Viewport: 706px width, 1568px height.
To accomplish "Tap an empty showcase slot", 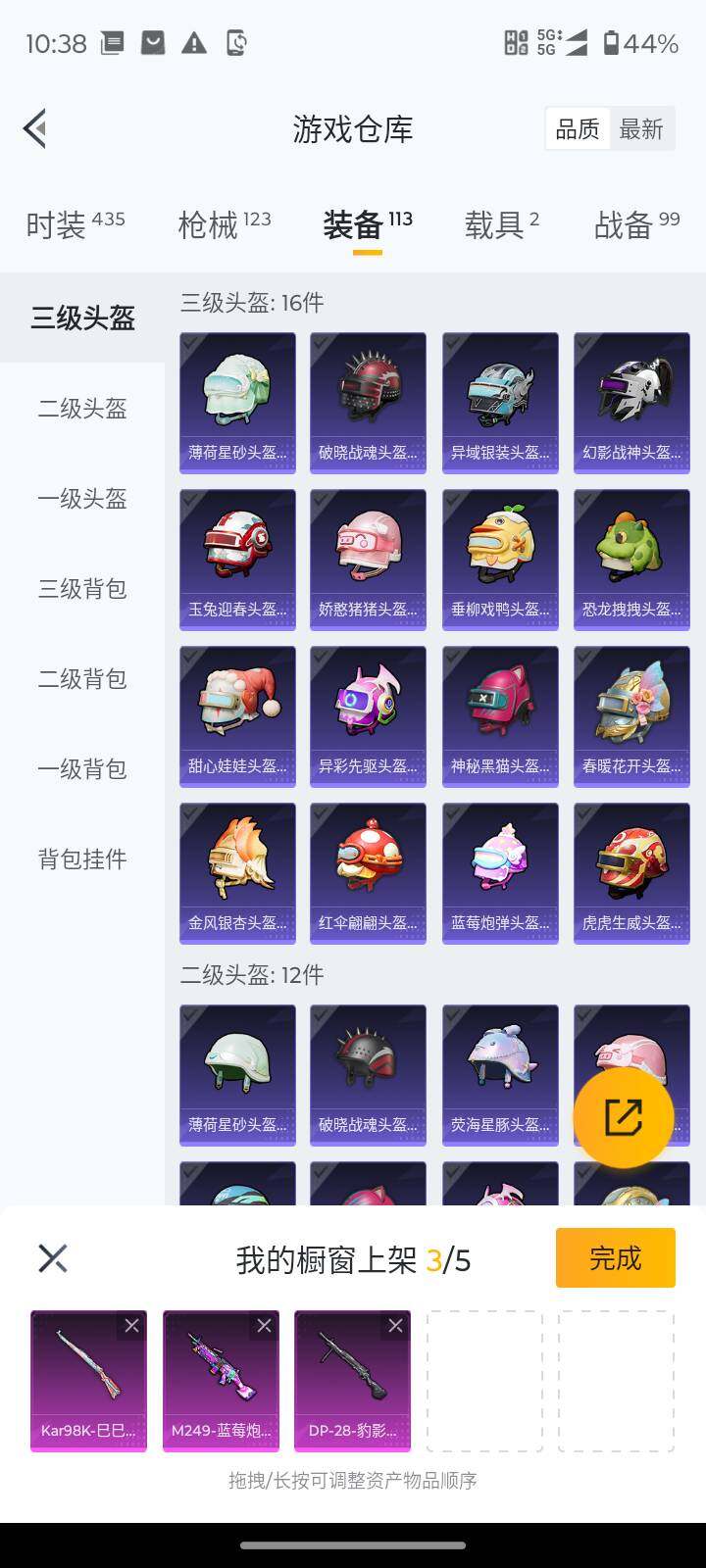I will pyautogui.click(x=484, y=1380).
